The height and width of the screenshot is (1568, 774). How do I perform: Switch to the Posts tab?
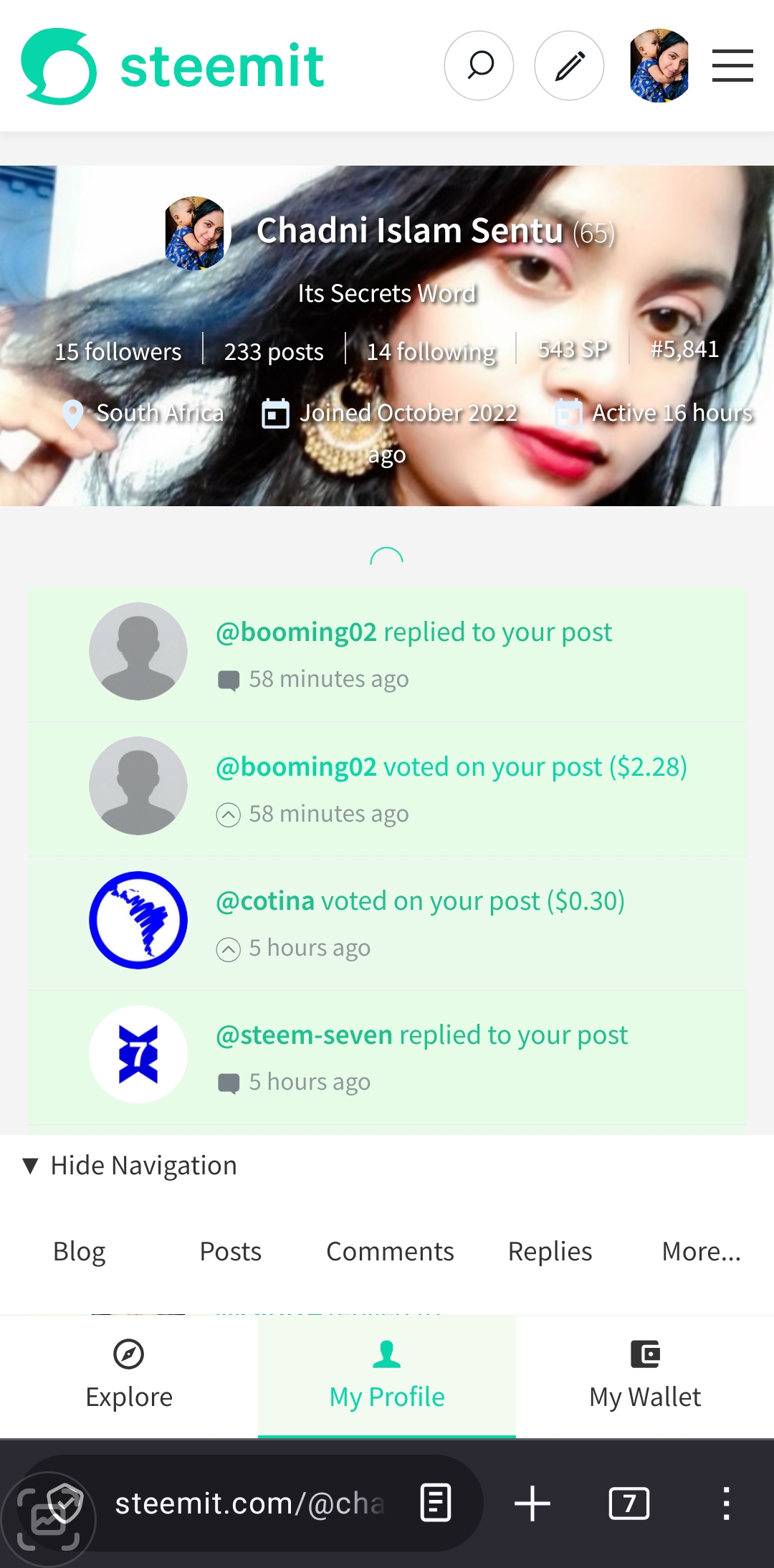(231, 1251)
